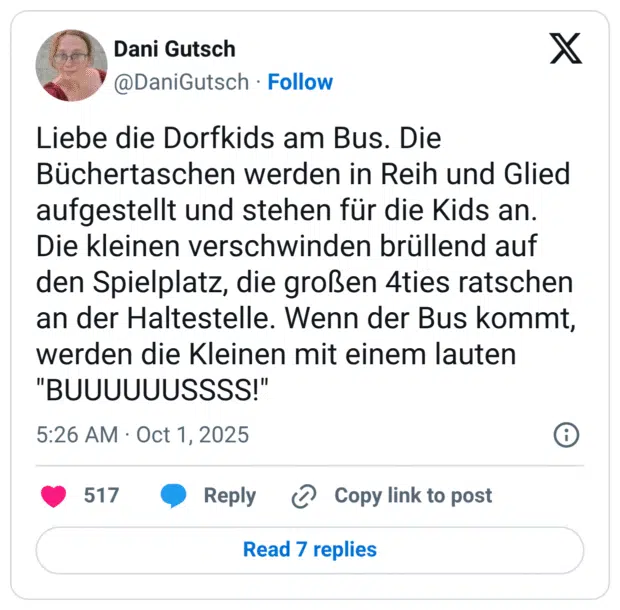Follow Dani Gutsch
The image size is (620, 610).
click(300, 82)
